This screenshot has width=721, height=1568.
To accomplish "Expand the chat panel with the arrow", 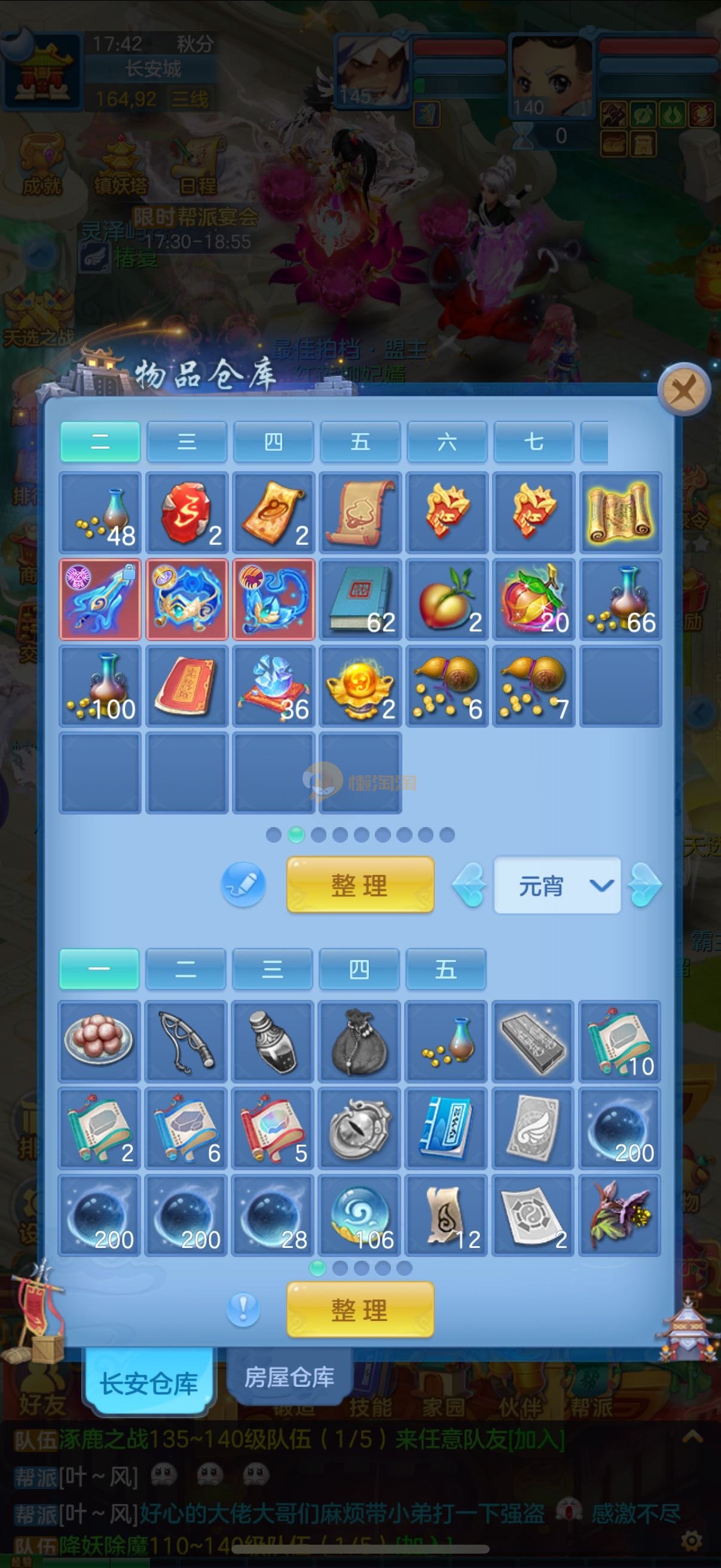I will (x=692, y=1438).
